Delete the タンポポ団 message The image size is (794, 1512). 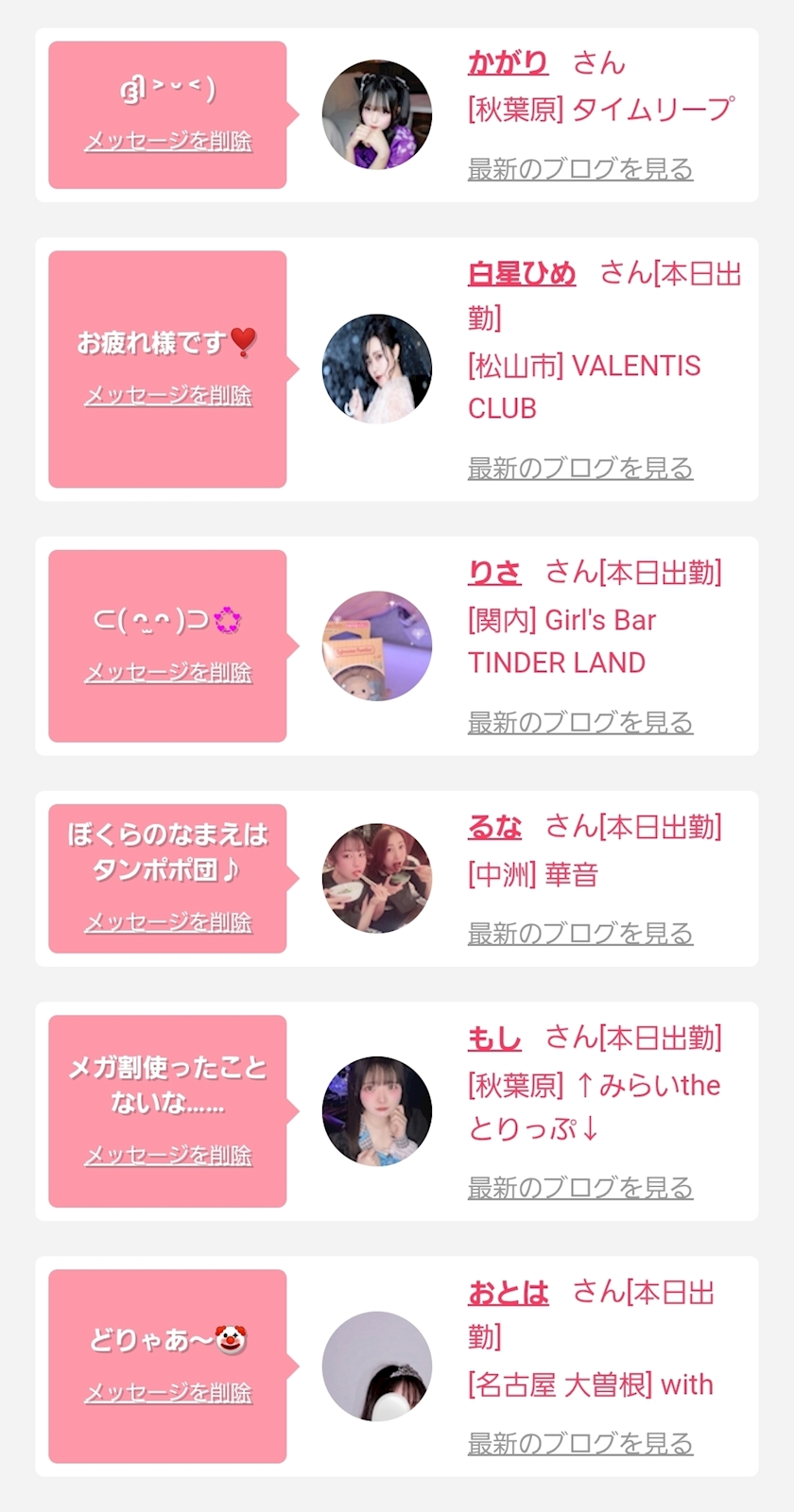(x=168, y=922)
